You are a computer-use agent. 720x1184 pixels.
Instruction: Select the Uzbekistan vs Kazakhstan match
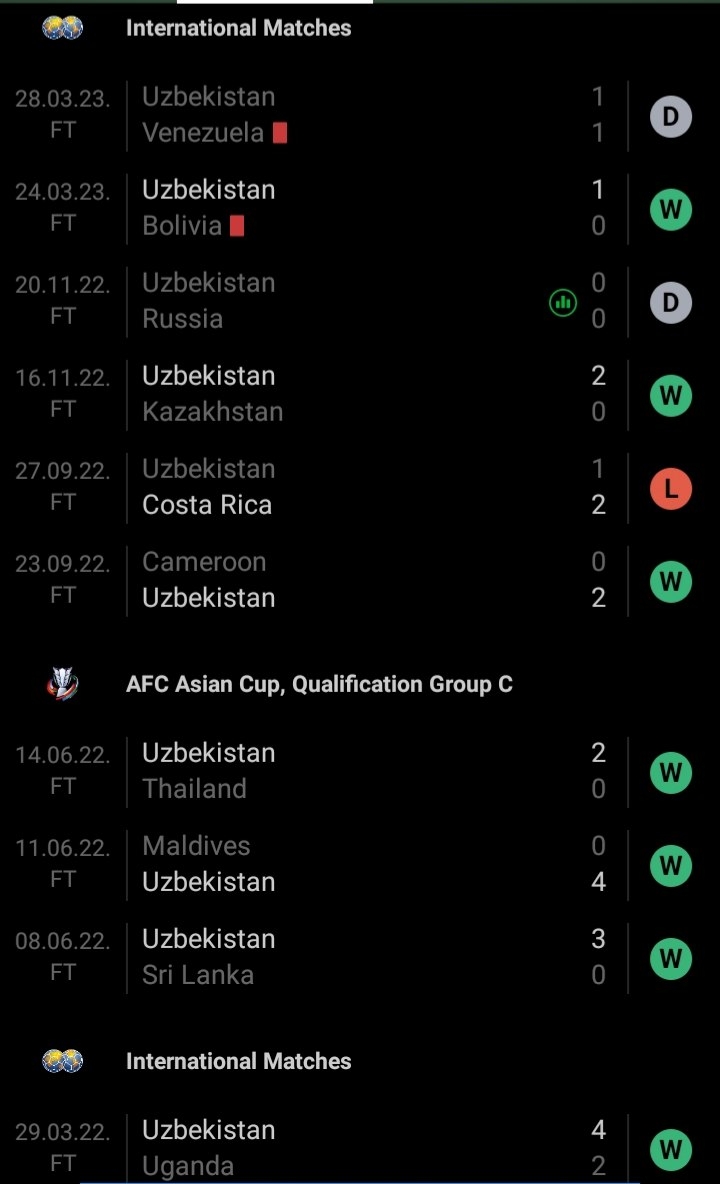(360, 394)
